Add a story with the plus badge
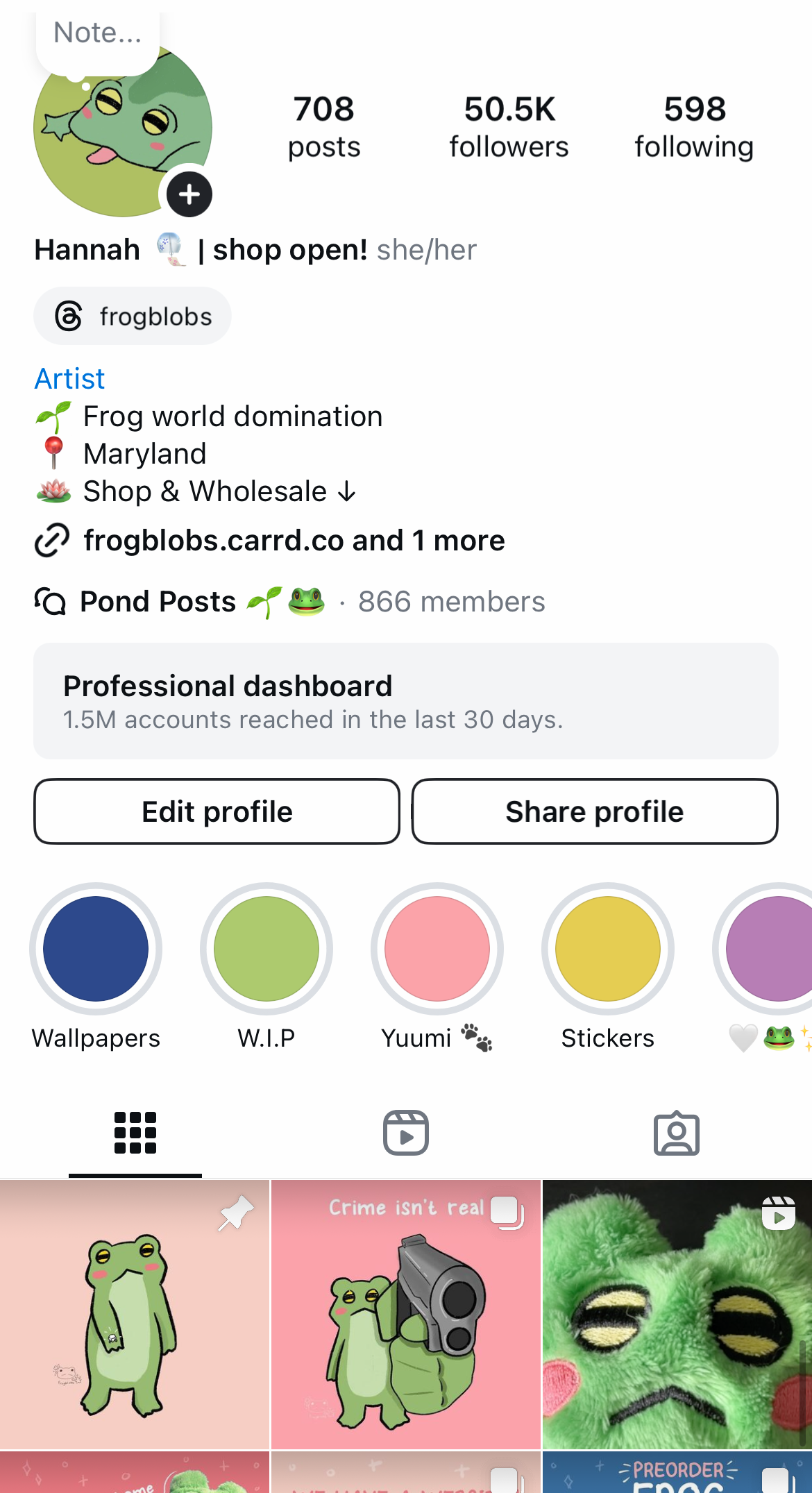 click(189, 194)
